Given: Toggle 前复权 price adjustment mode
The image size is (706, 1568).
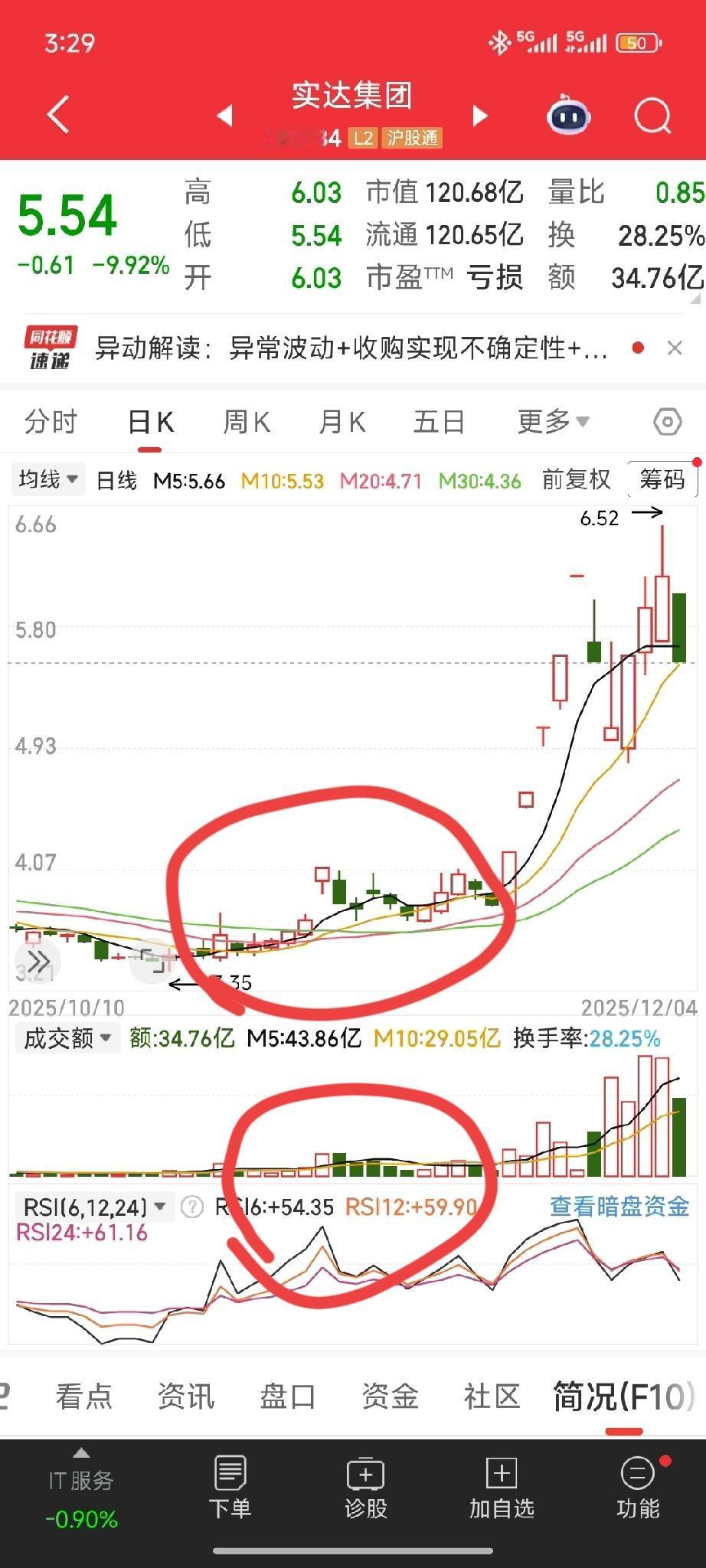Looking at the screenshot, I should pyautogui.click(x=576, y=479).
